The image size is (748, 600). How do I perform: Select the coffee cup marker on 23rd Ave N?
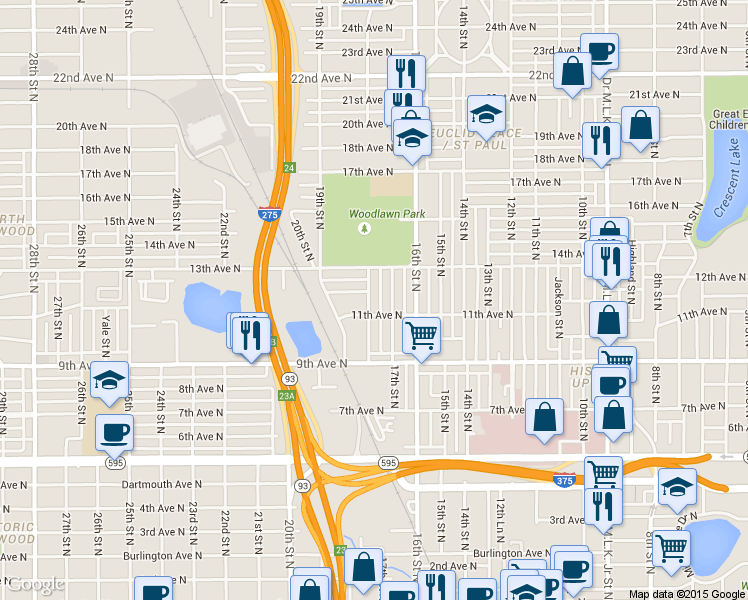(600, 51)
